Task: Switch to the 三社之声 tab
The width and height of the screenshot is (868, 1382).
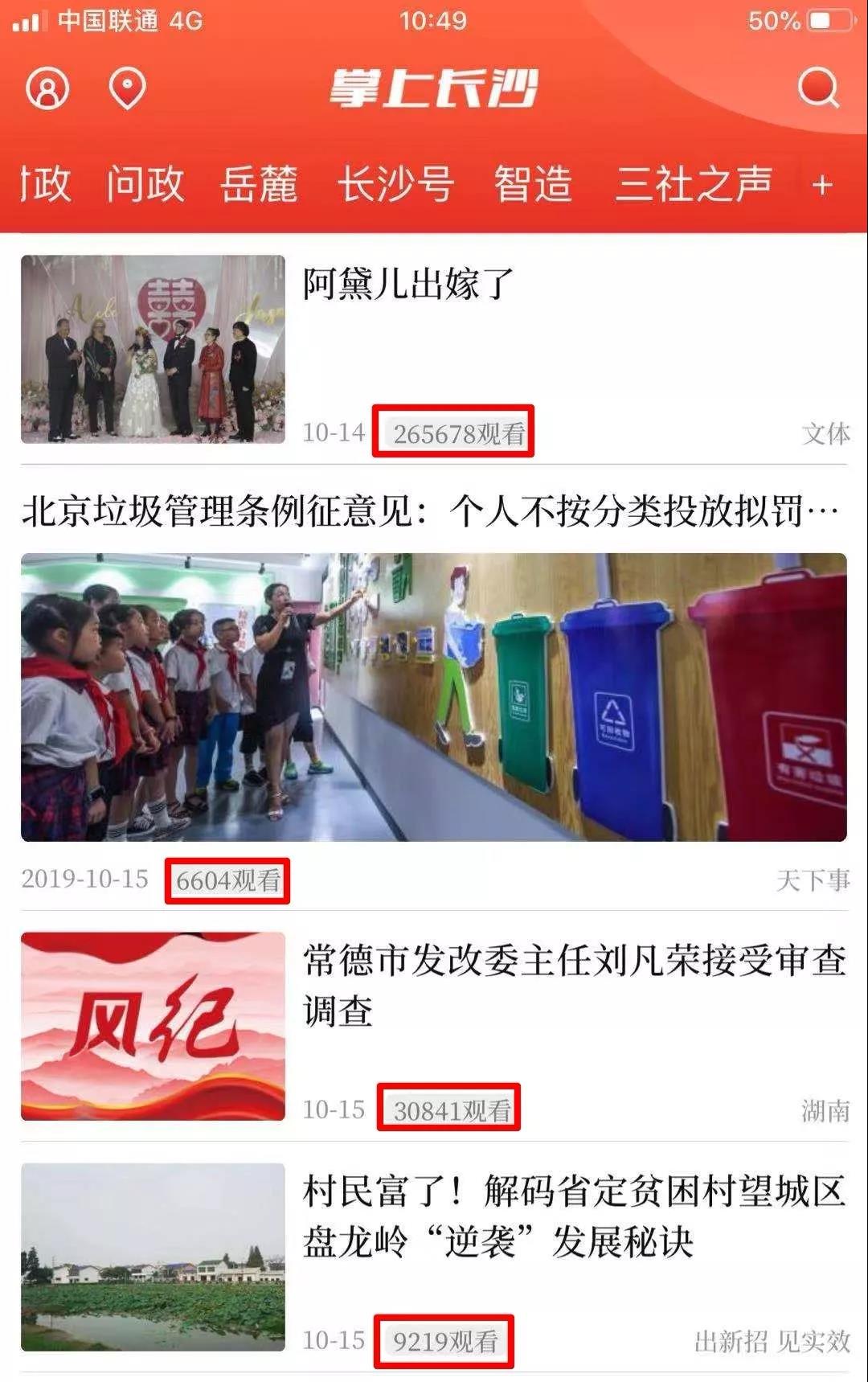Action: coord(694,184)
